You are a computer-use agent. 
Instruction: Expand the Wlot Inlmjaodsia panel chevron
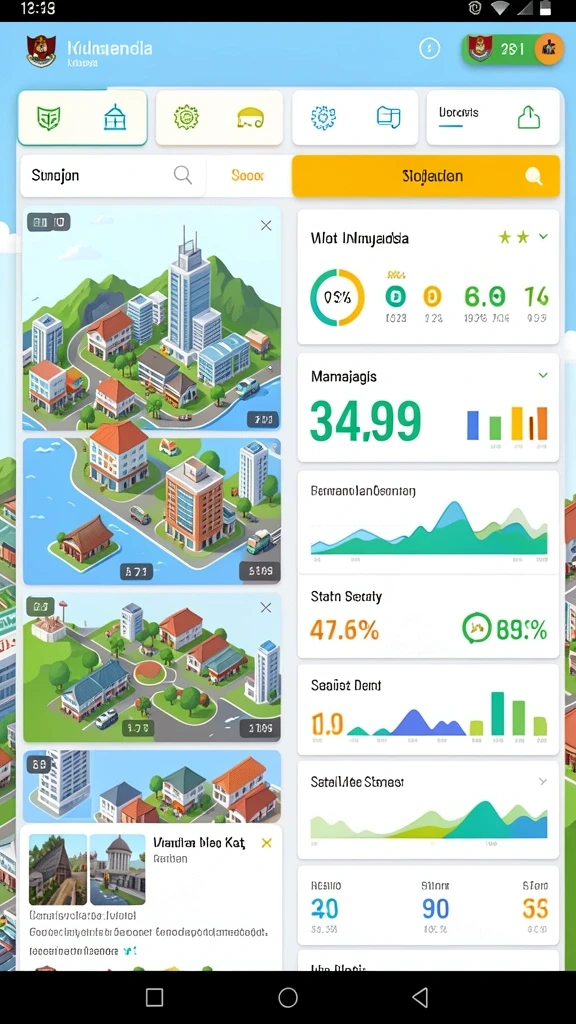(x=543, y=237)
